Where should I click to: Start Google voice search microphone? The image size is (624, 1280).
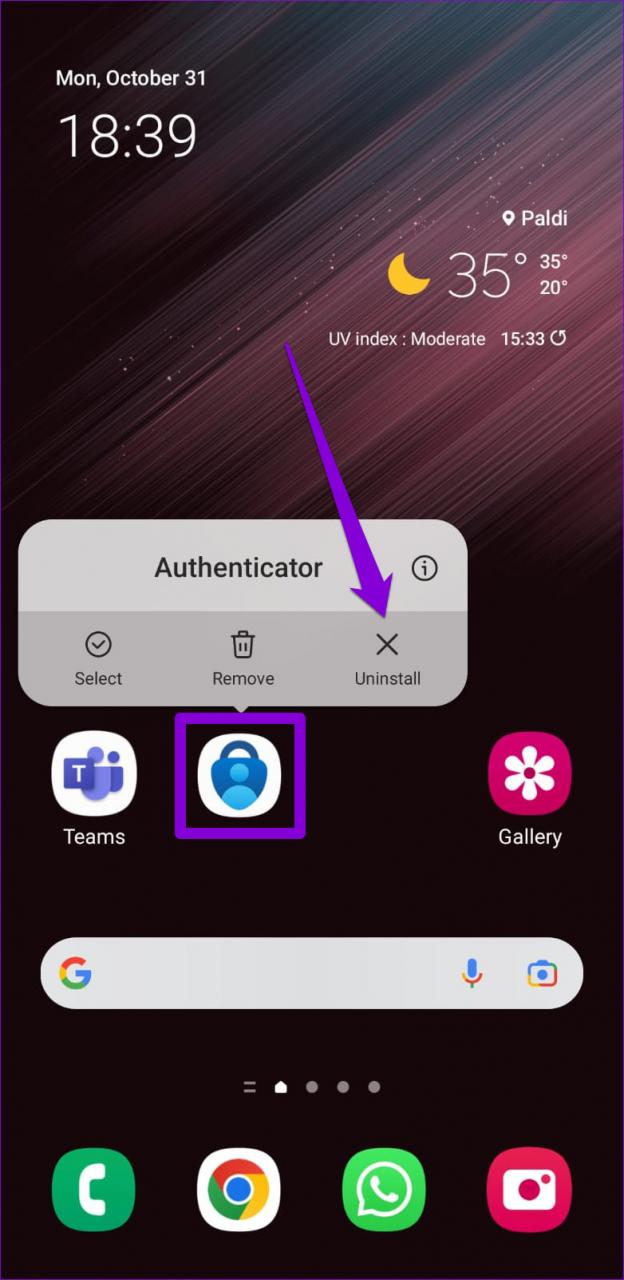472,973
